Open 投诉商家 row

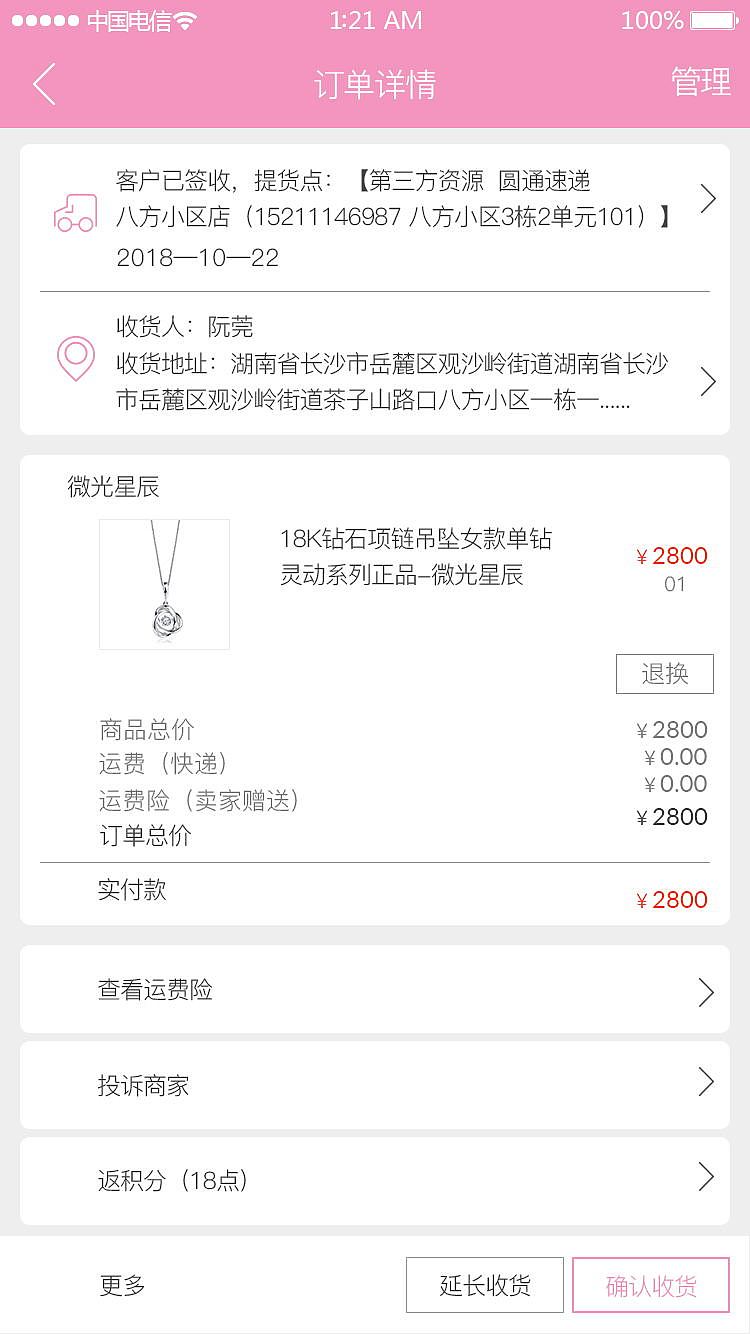coord(375,1086)
